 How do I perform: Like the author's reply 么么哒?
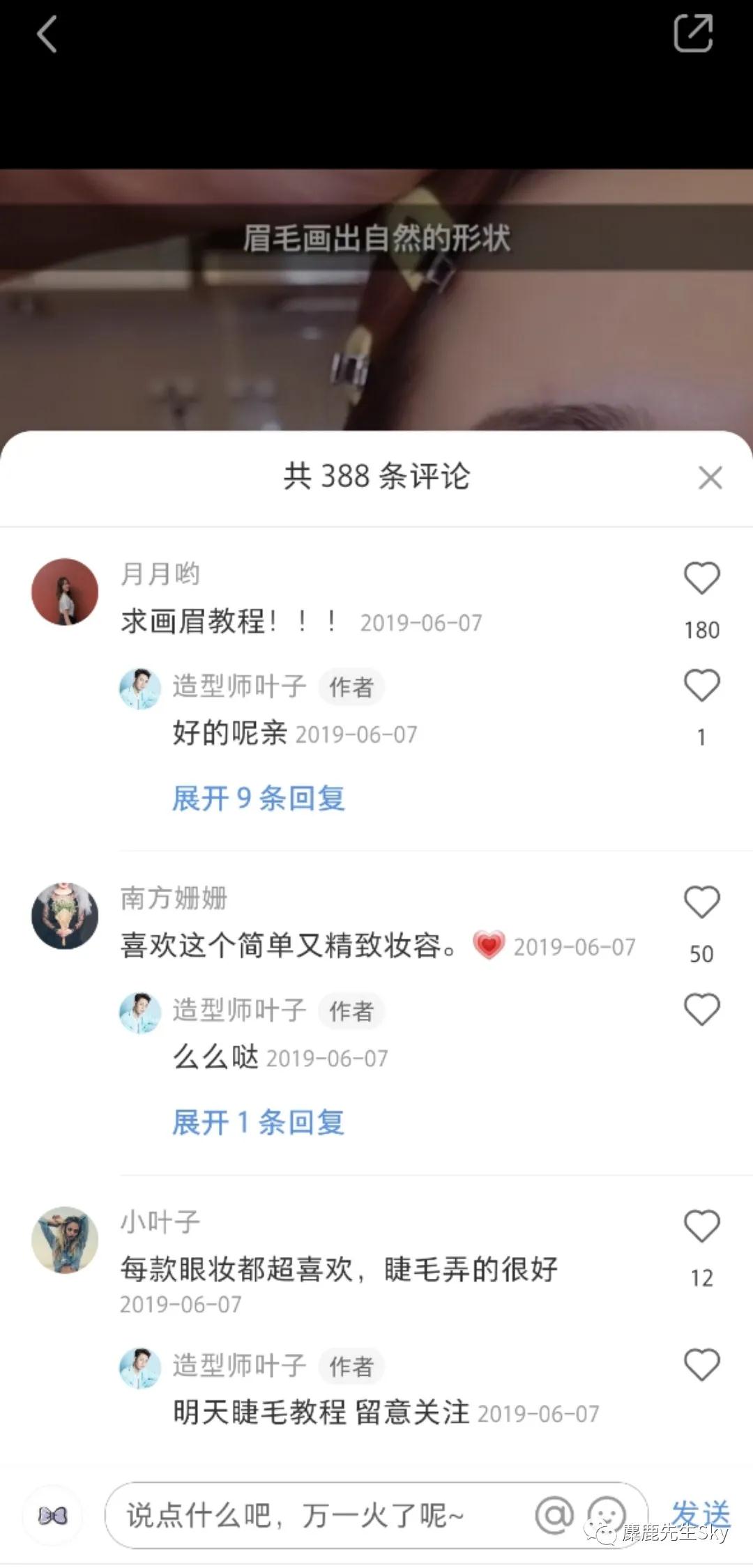click(x=701, y=1010)
